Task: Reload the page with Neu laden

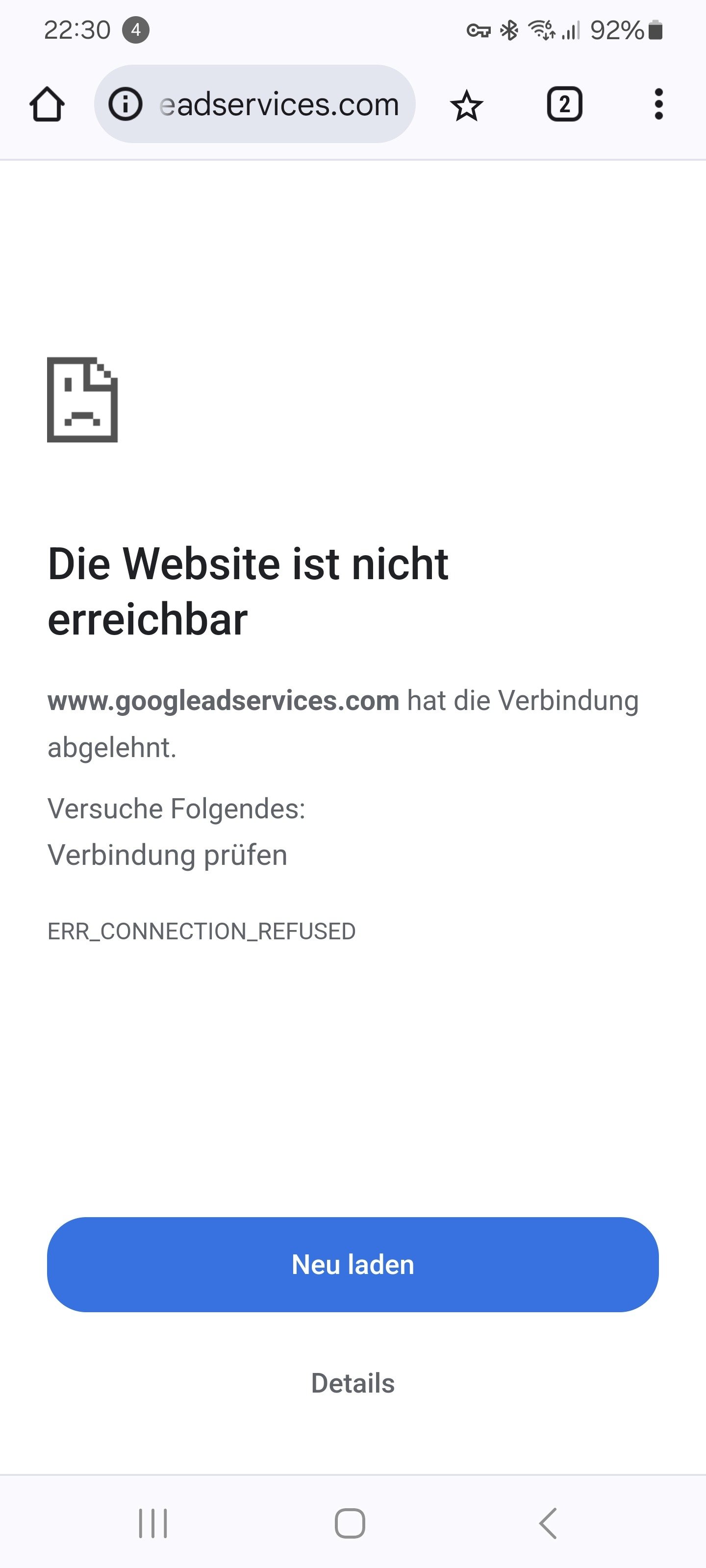Action: tap(353, 1264)
